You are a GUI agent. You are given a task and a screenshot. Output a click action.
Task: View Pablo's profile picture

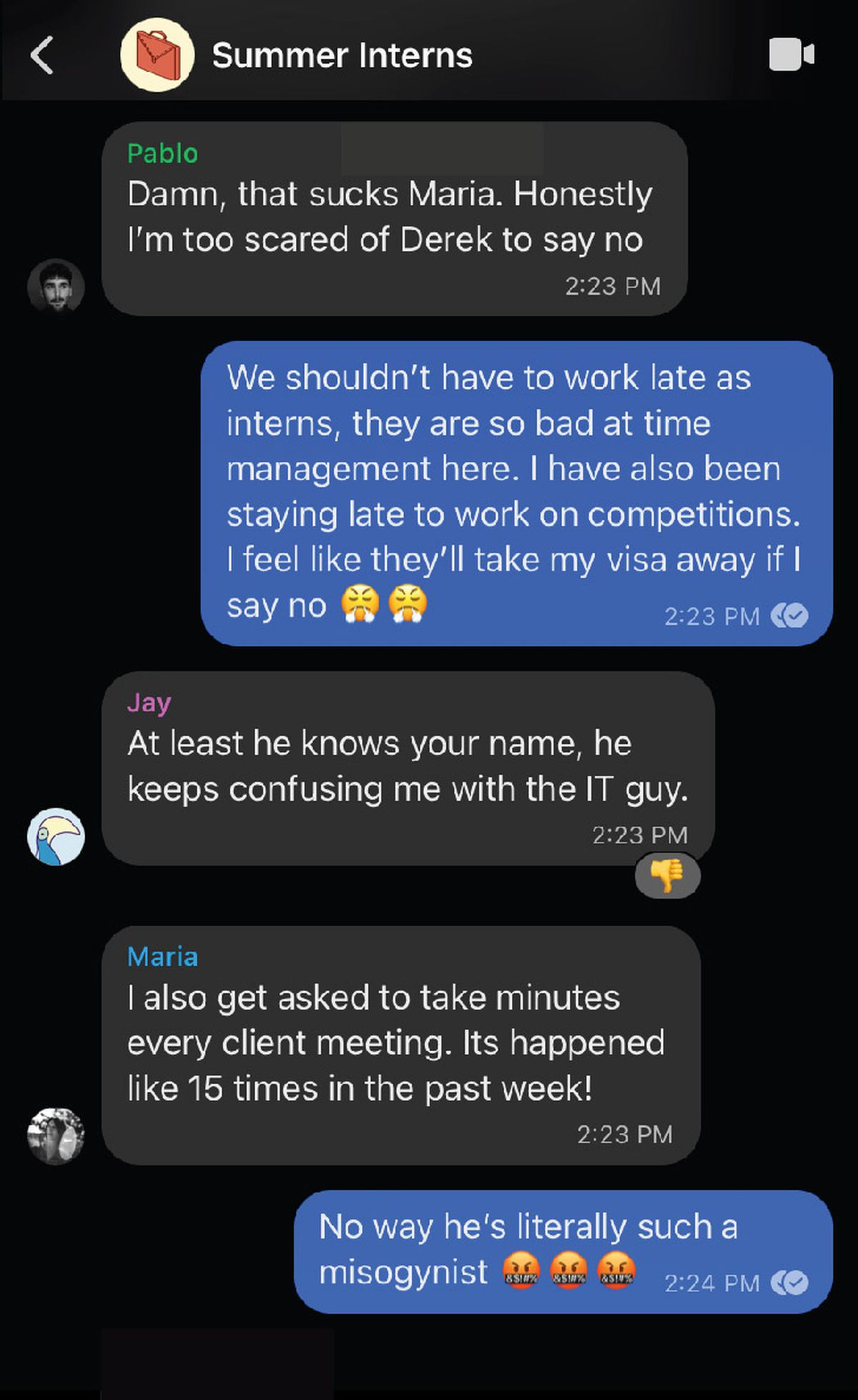56,287
